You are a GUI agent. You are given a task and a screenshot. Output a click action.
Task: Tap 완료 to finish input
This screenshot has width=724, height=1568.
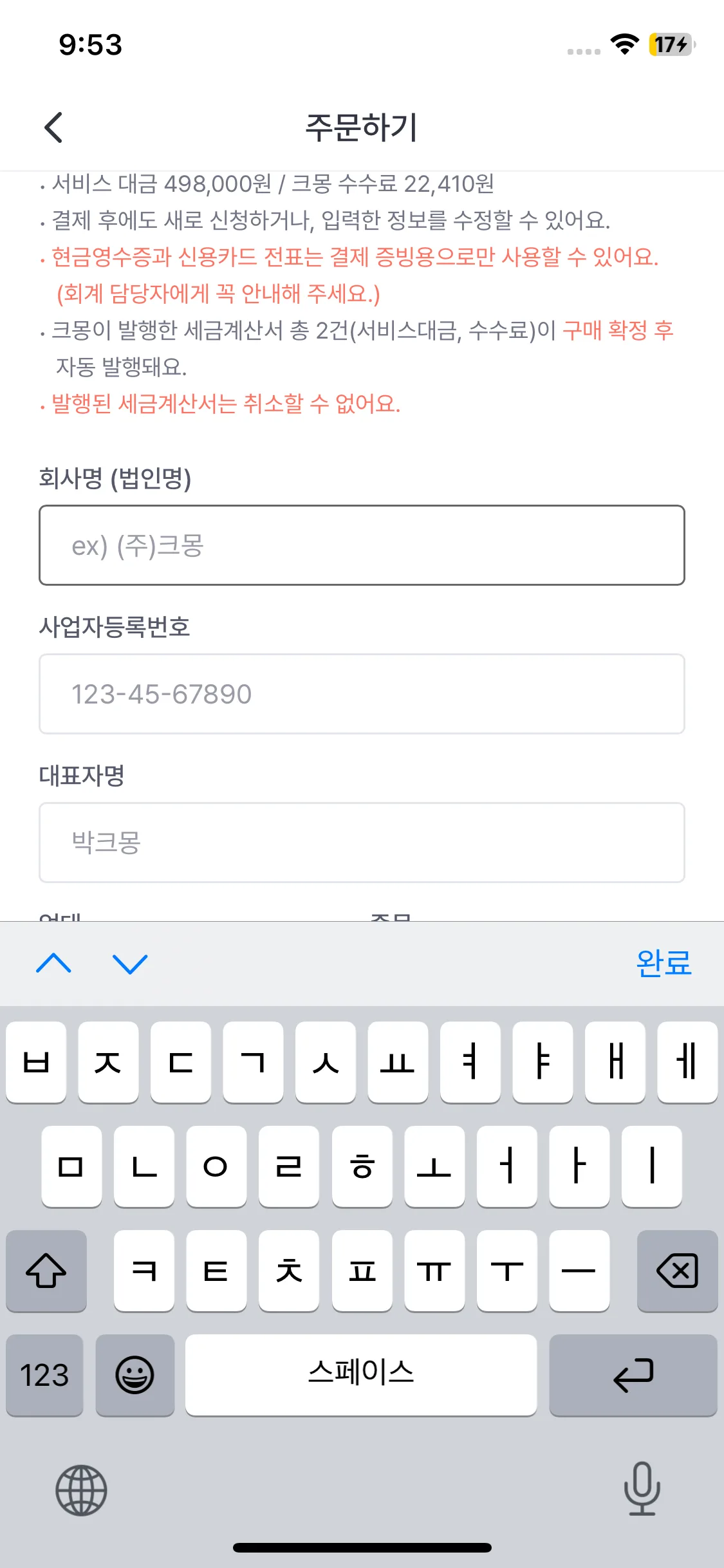click(664, 963)
